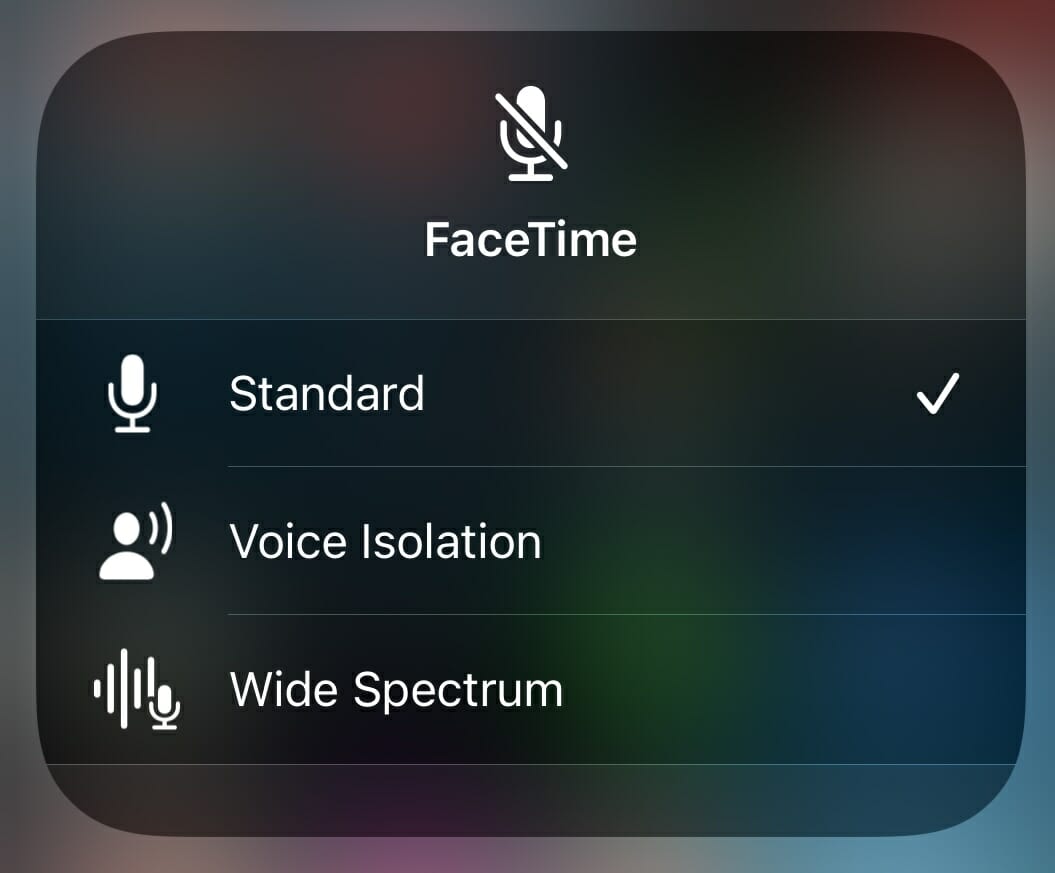Select Voice Isolation mic mode
The image size is (1055, 873).
(x=386, y=542)
